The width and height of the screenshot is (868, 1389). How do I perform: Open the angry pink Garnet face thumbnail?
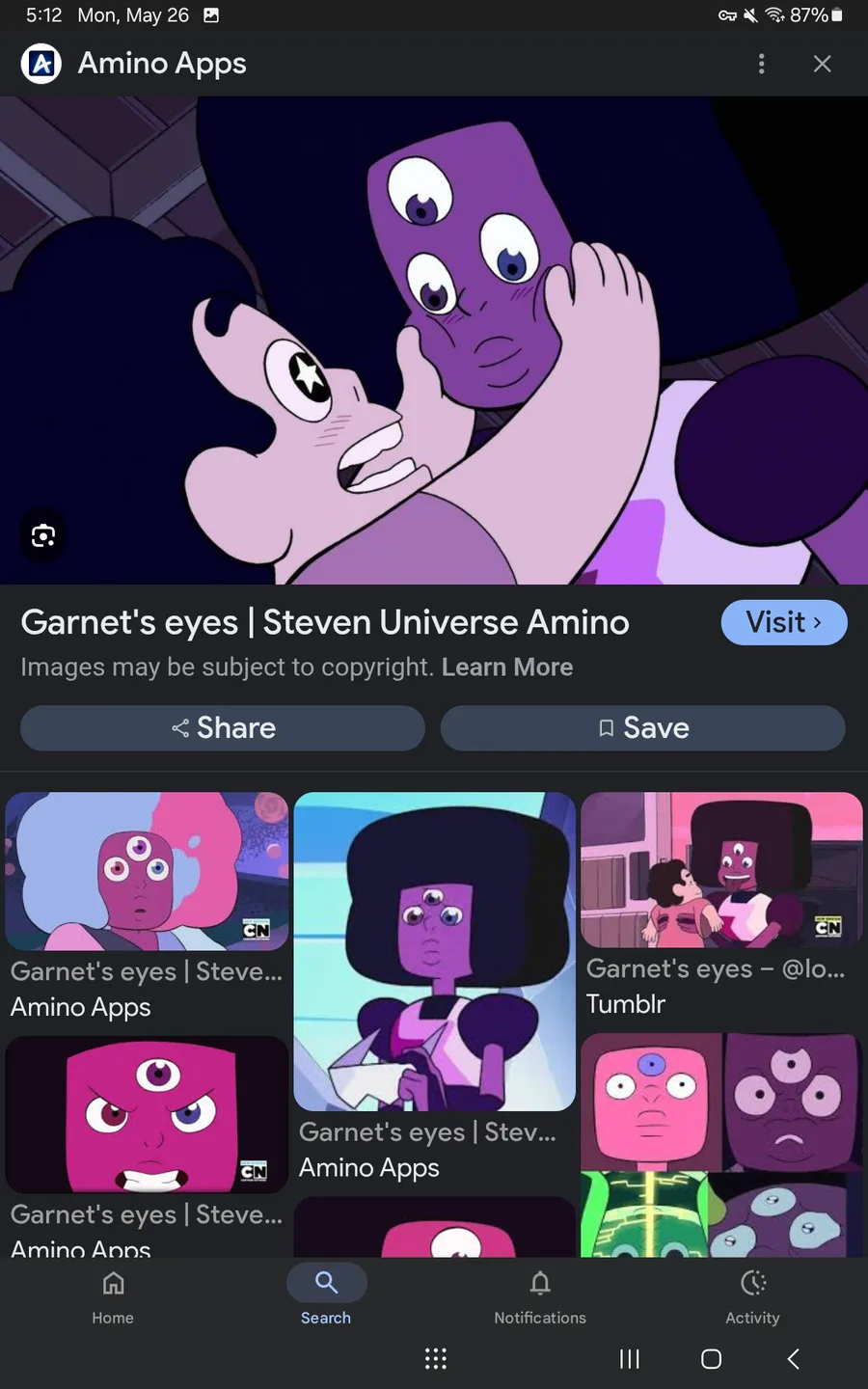pyautogui.click(x=147, y=1114)
